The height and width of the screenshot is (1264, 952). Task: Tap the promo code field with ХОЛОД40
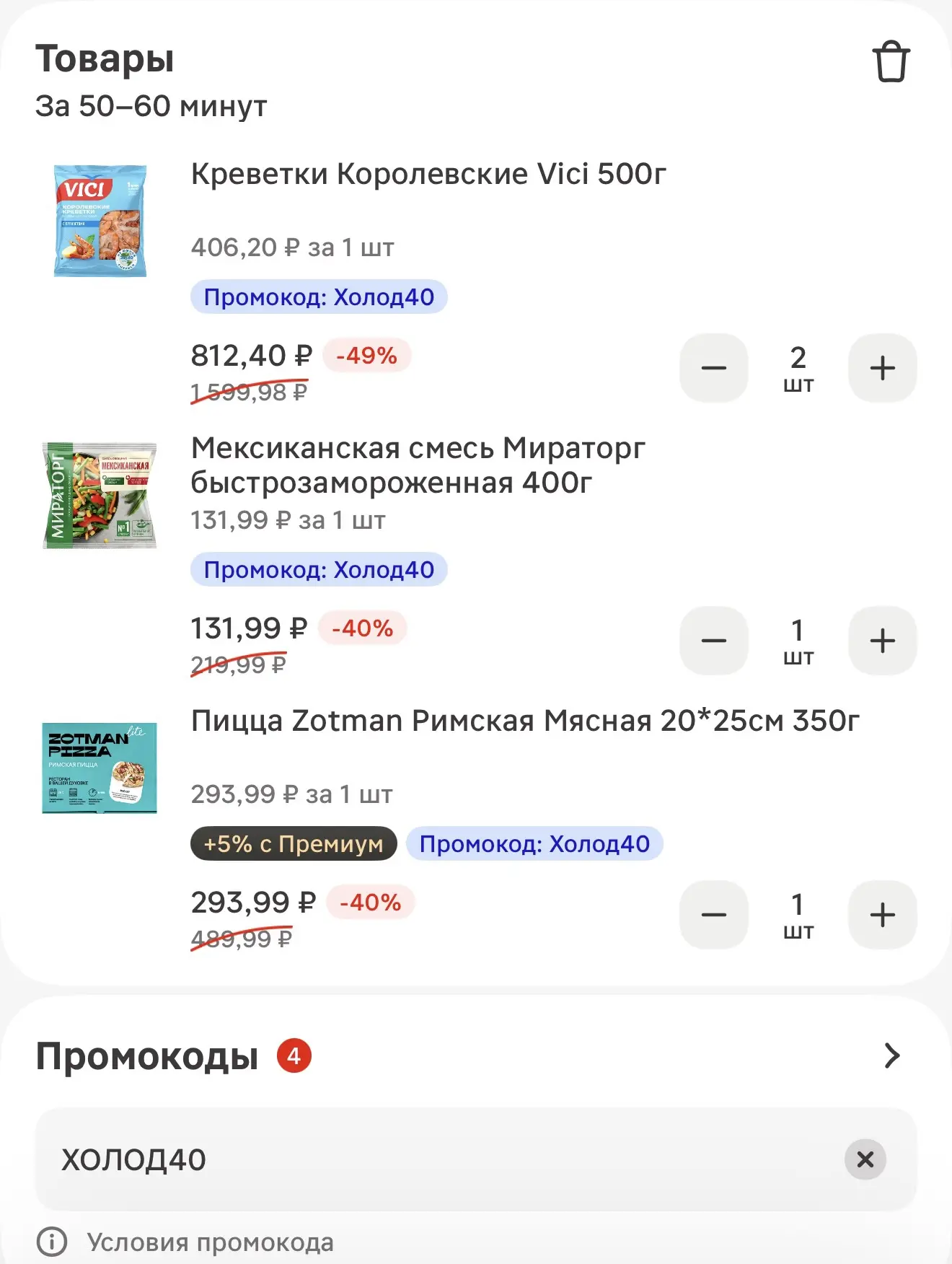[476, 1159]
